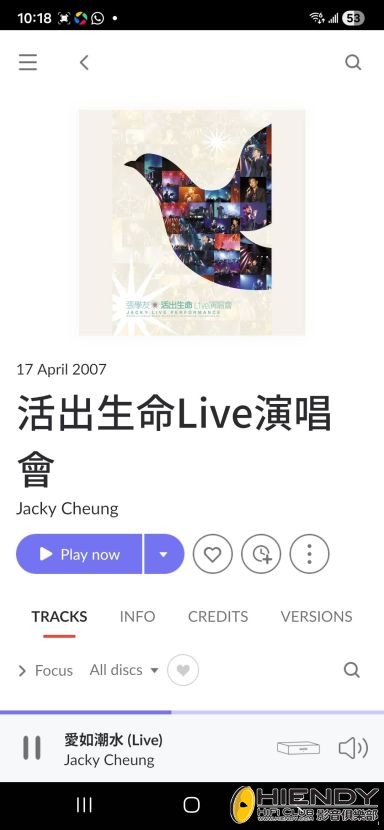Expand the Focus filter
This screenshot has height=830, width=384.
point(46,671)
